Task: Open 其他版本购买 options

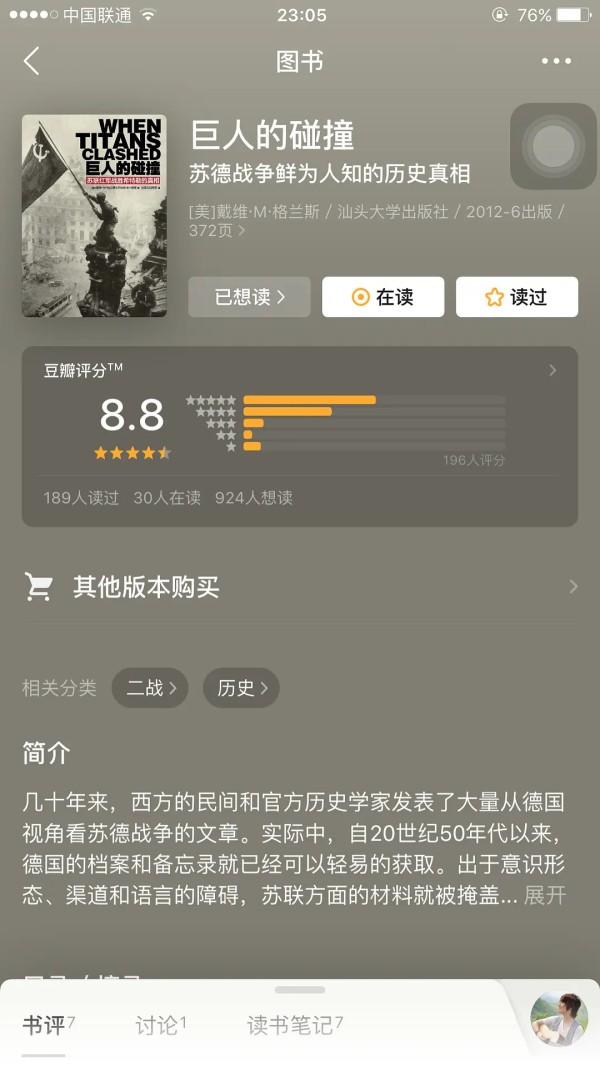Action: pos(300,587)
